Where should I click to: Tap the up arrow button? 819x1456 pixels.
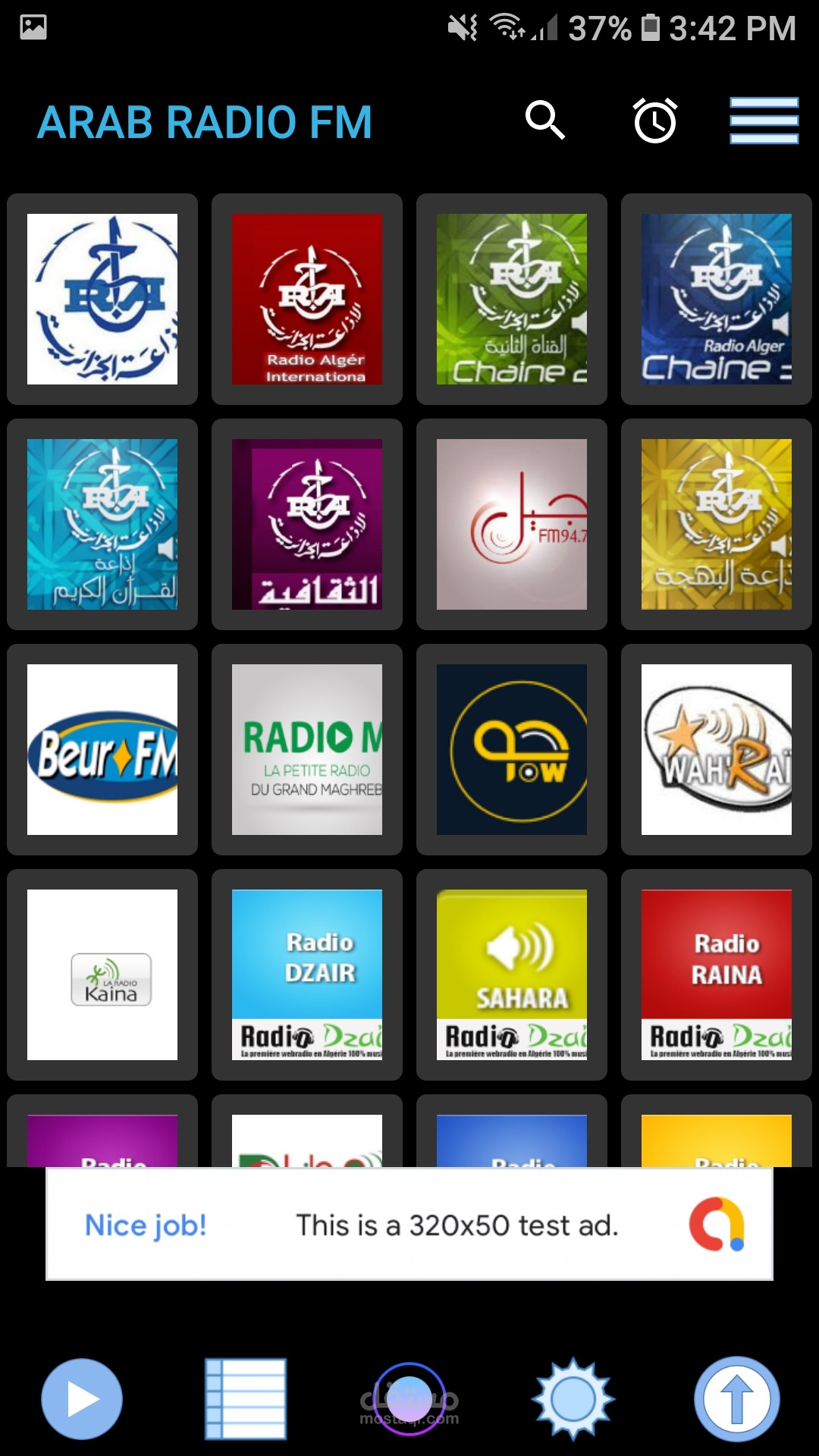[x=737, y=1399]
